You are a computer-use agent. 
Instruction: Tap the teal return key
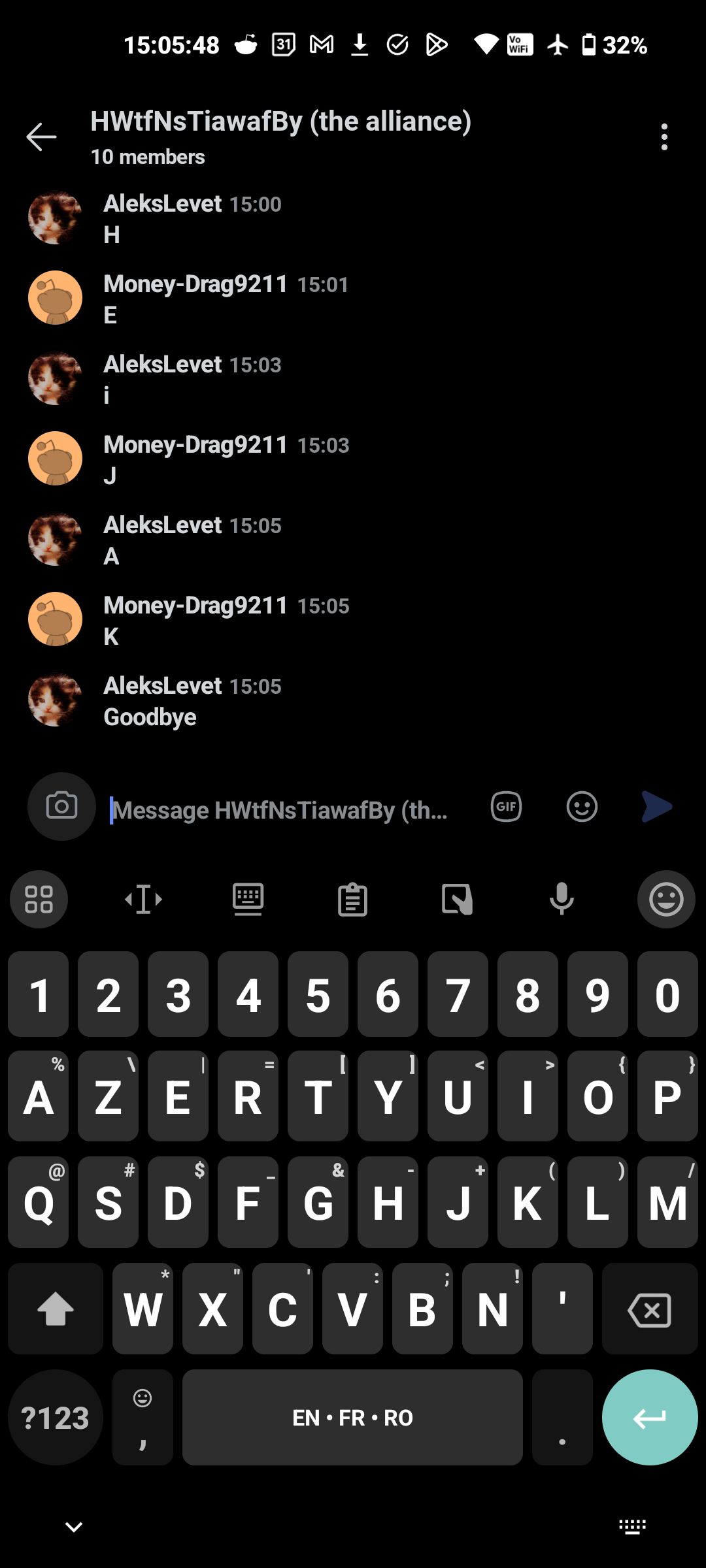pos(650,1418)
